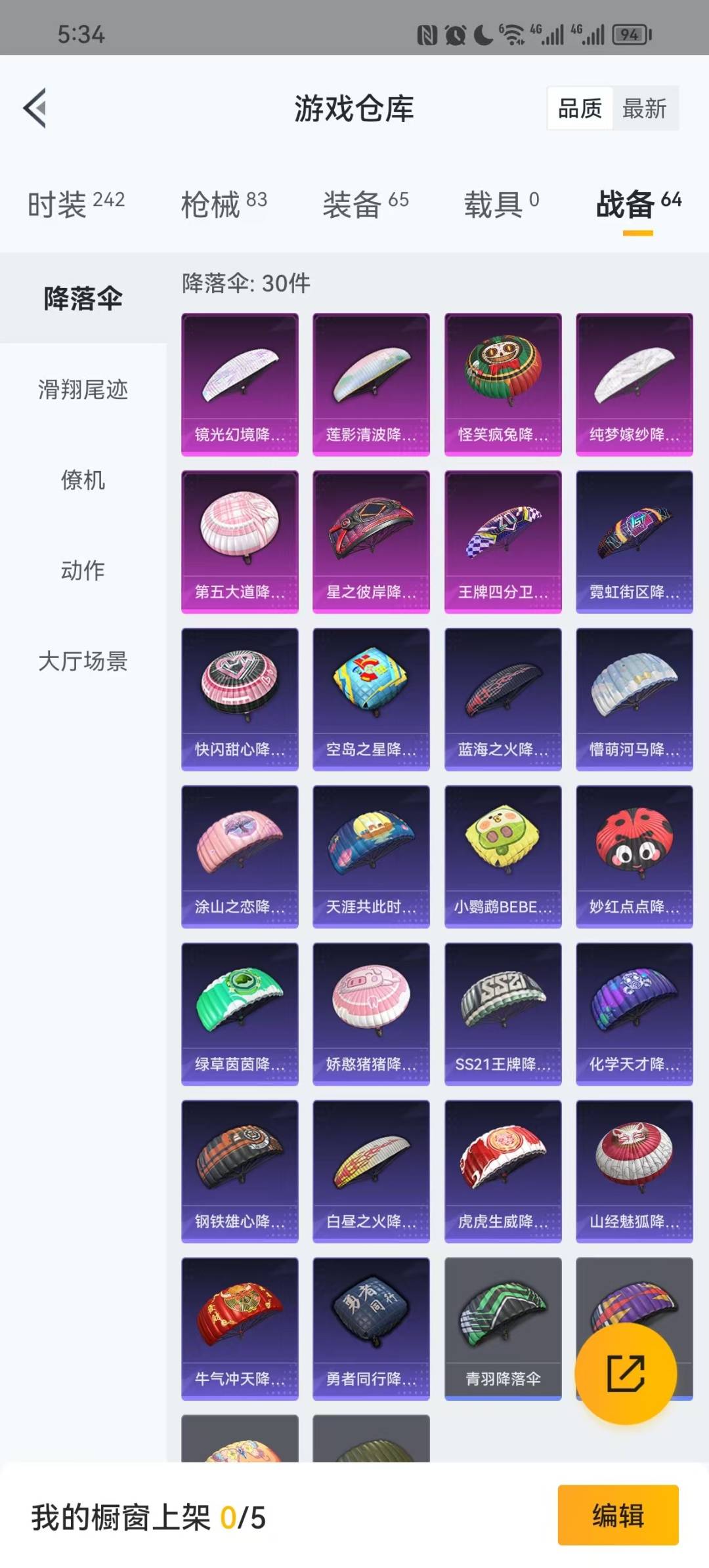Go back using the top-left arrow

click(35, 108)
